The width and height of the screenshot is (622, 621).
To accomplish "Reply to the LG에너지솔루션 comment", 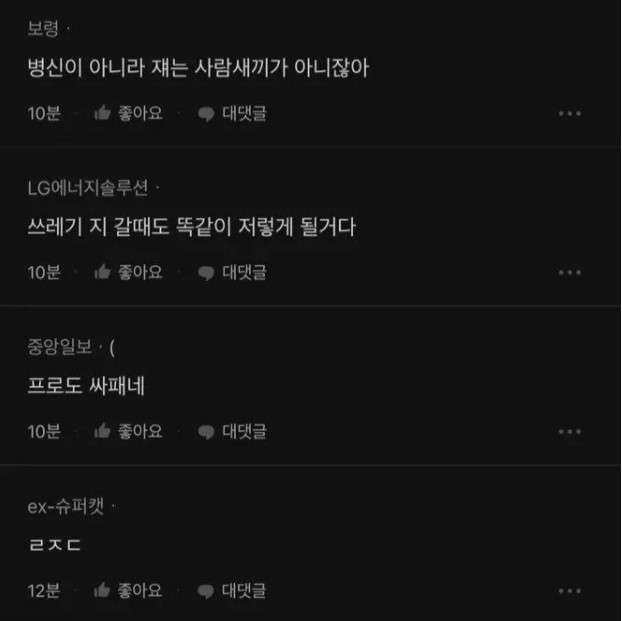I will point(232,272).
